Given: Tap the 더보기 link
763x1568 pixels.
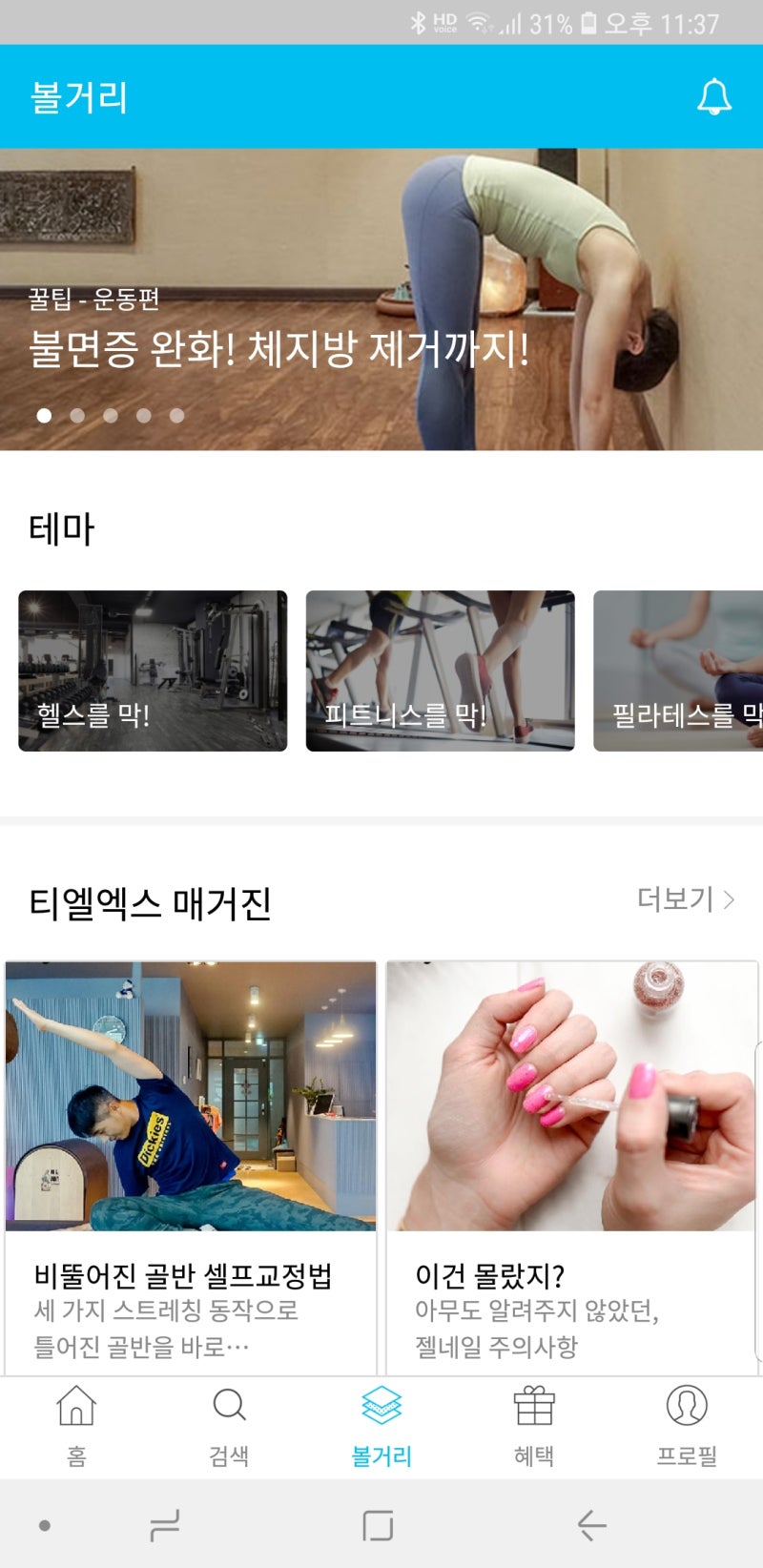Looking at the screenshot, I should pos(677,897).
